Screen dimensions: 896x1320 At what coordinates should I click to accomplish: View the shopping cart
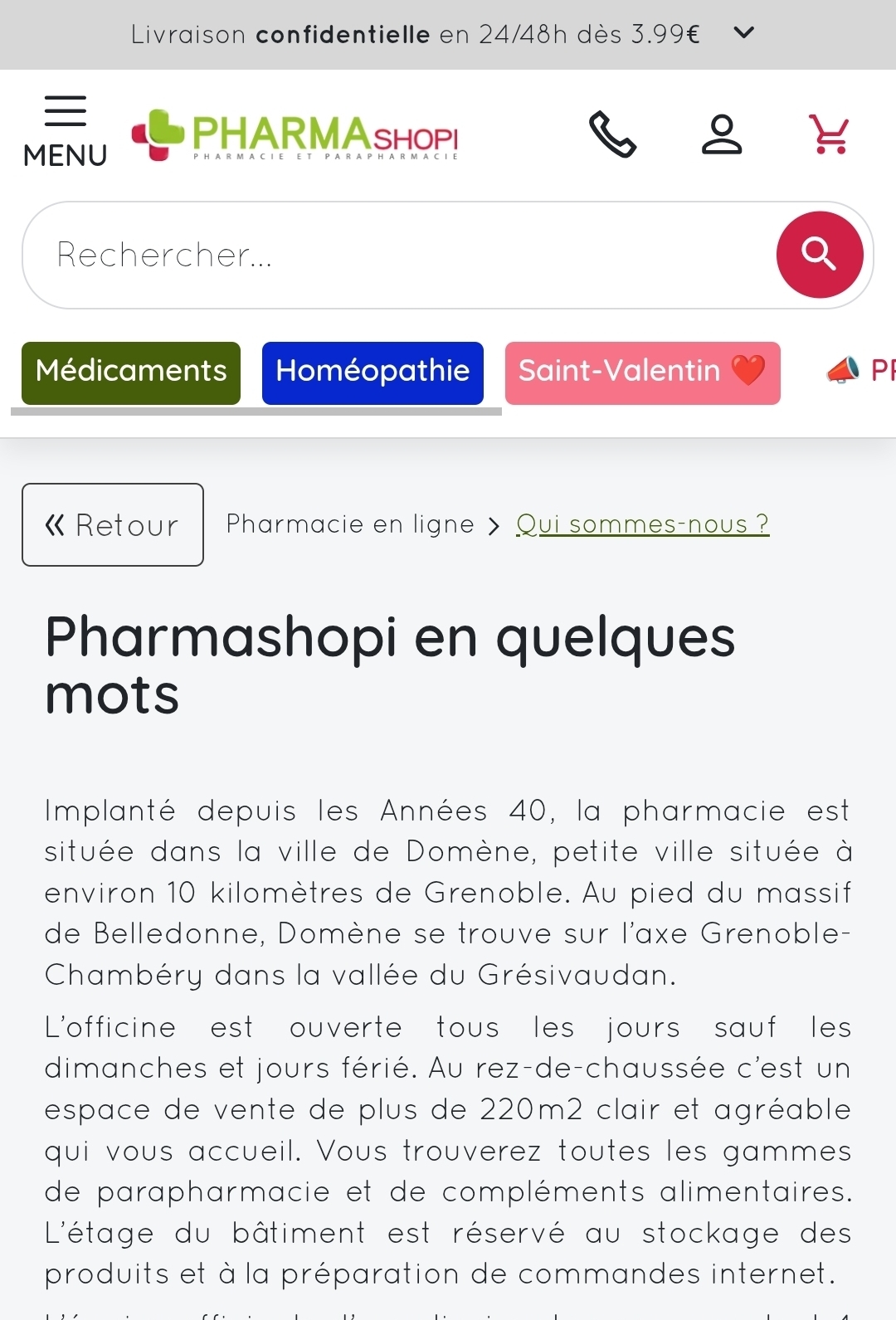[x=829, y=134]
